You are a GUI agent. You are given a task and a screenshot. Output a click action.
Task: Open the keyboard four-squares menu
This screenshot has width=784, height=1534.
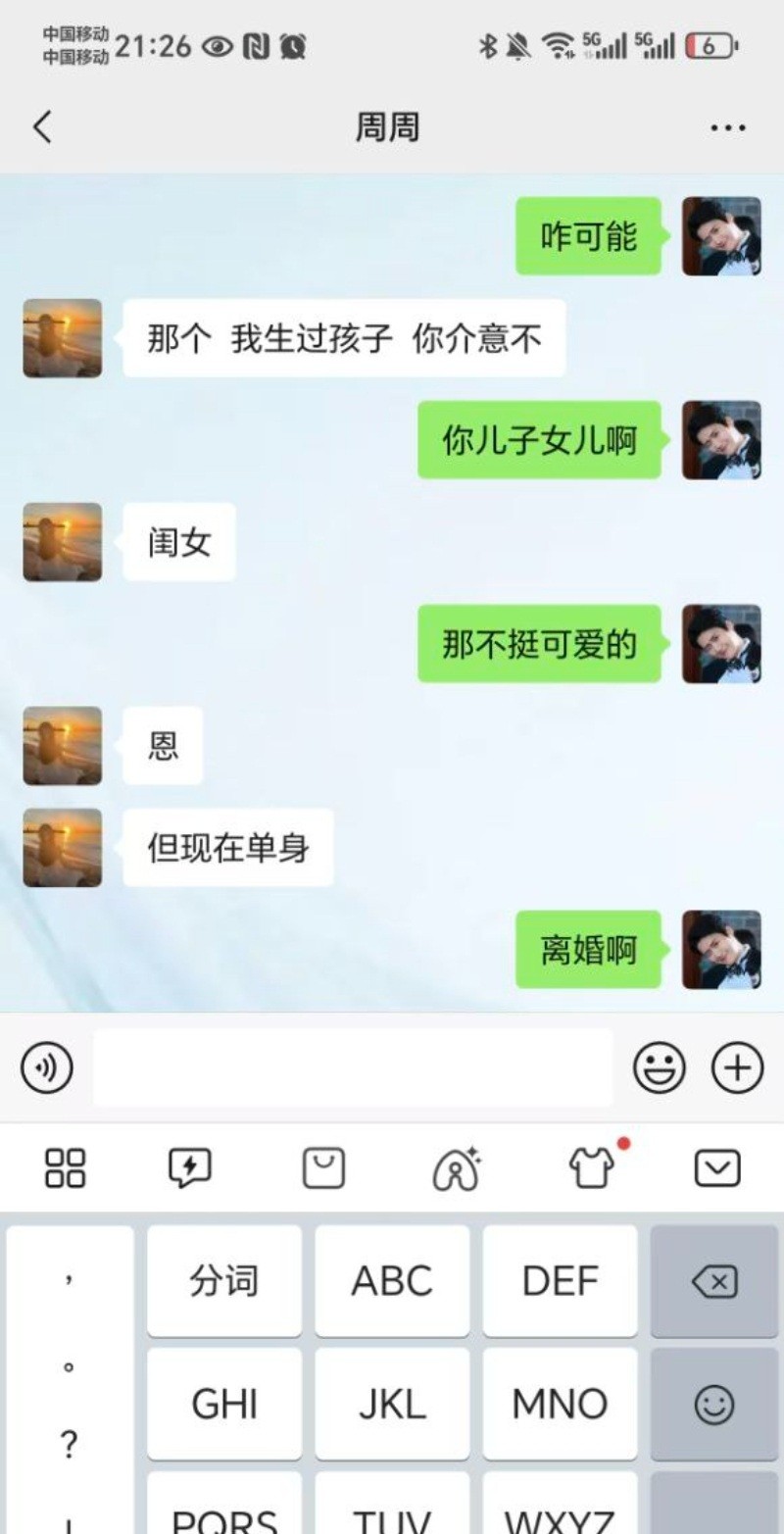tap(66, 1167)
